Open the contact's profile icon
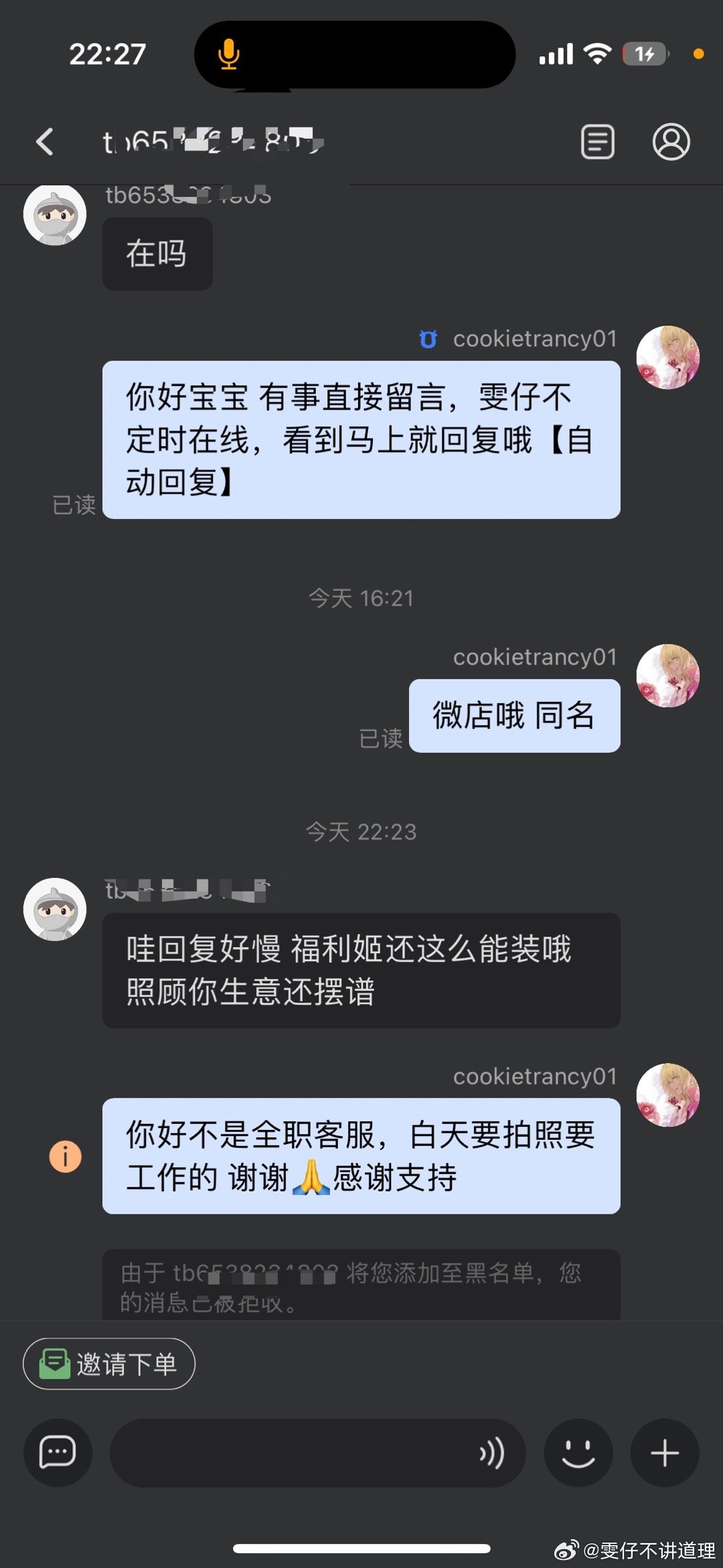 (x=671, y=142)
